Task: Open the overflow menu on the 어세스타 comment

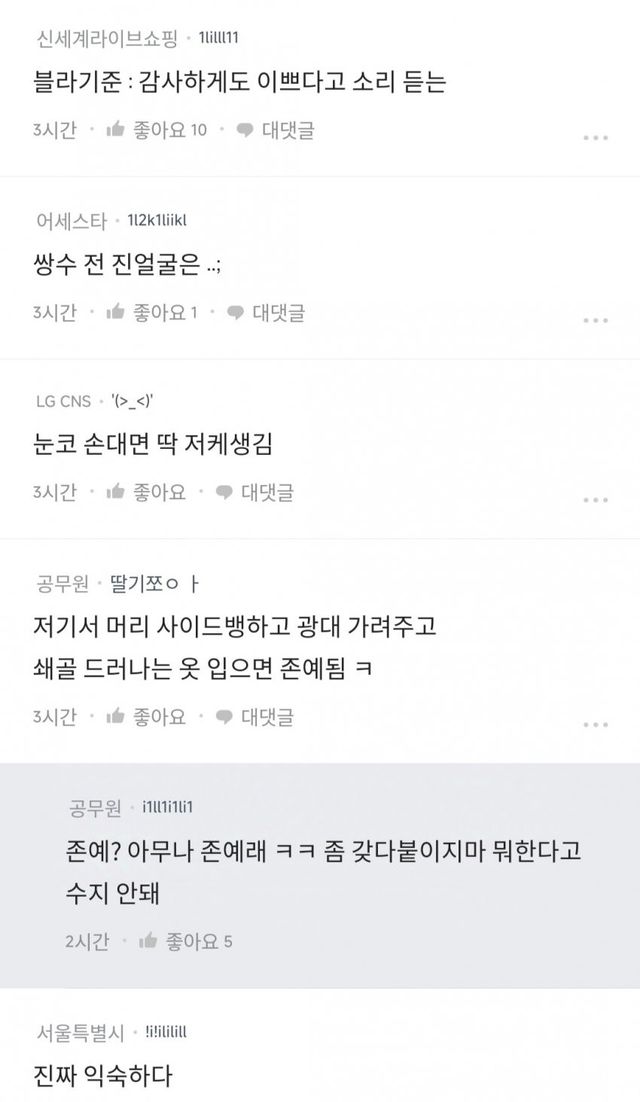Action: pos(595,320)
